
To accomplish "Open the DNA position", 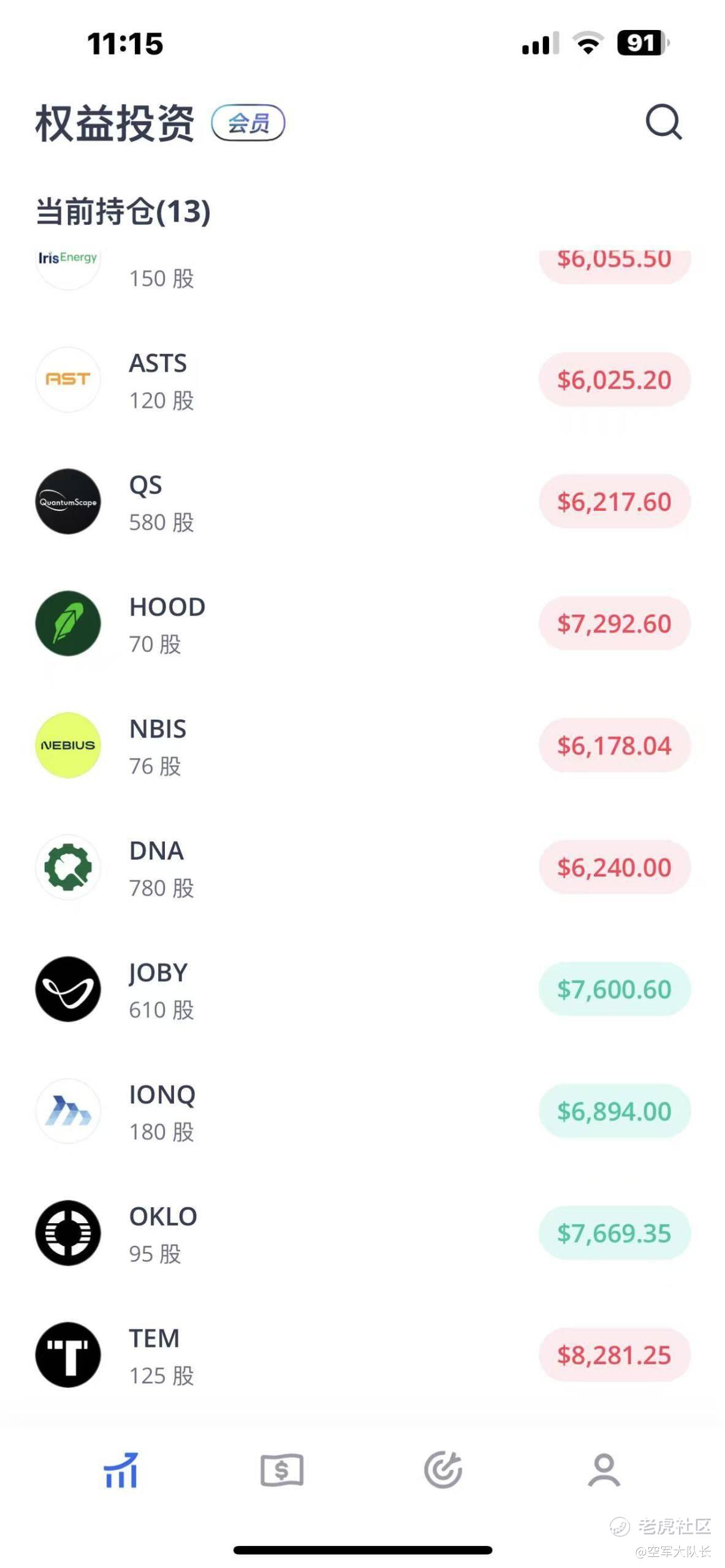I will click(x=362, y=867).
